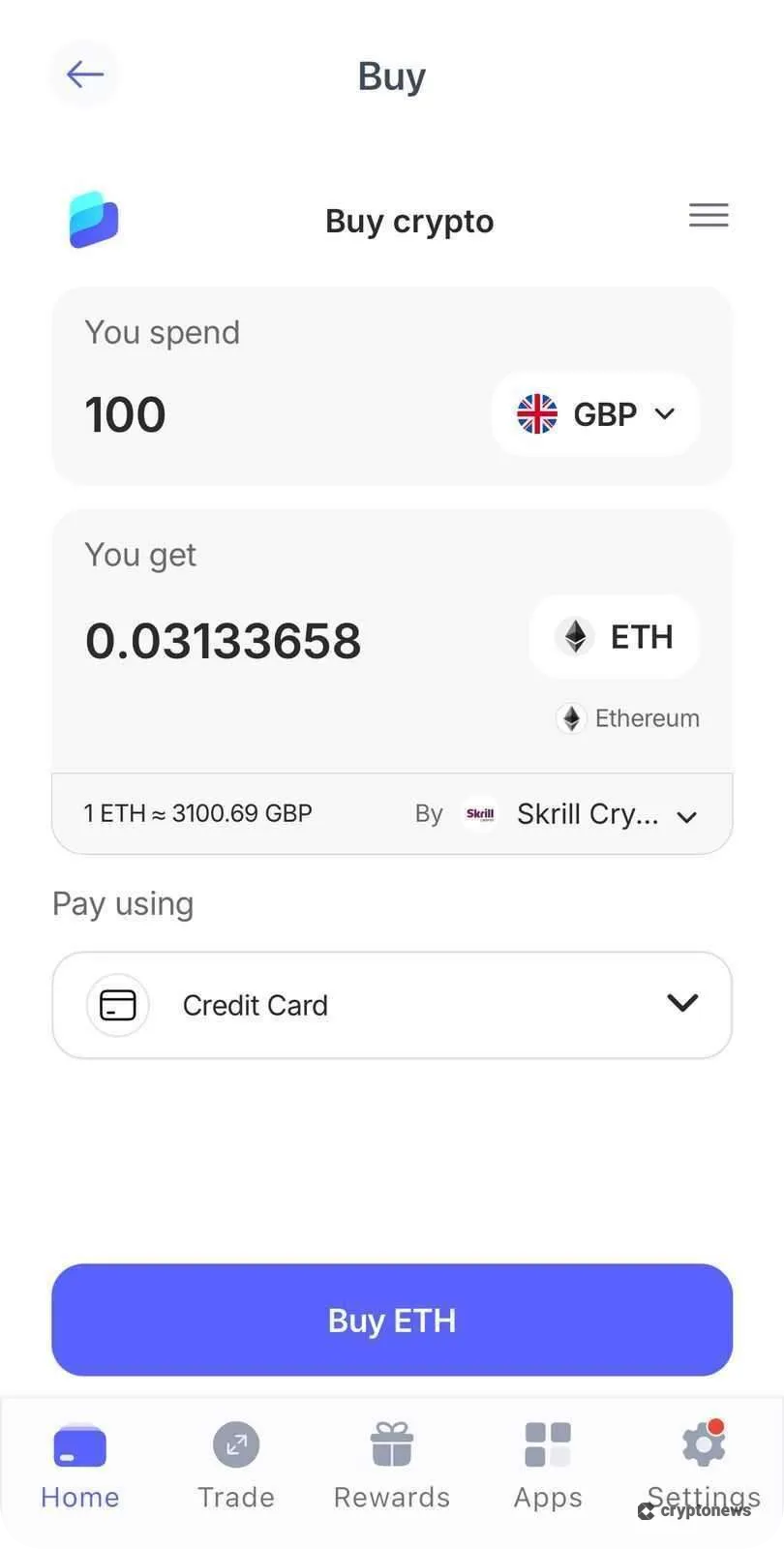Switch to the Settings tab
Screen dimensions: 784x1549
pyautogui.click(x=703, y=1462)
